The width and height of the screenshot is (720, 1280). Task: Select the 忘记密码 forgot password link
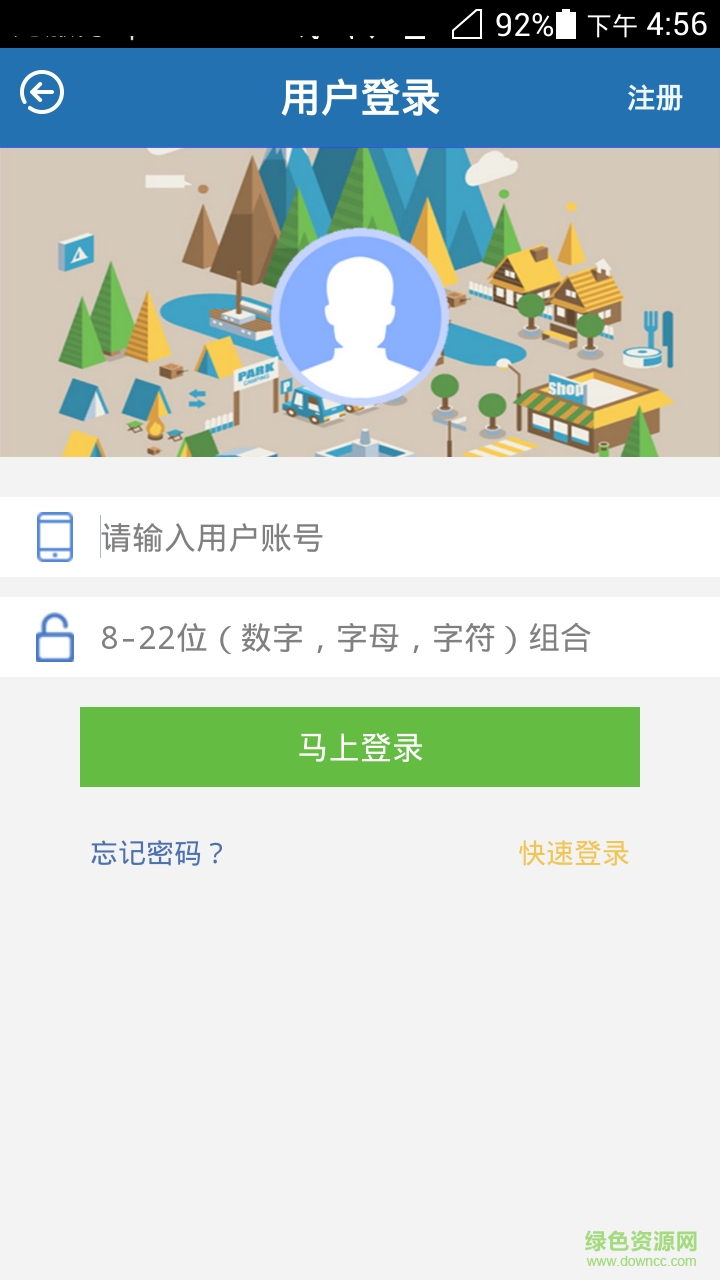pyautogui.click(x=156, y=854)
